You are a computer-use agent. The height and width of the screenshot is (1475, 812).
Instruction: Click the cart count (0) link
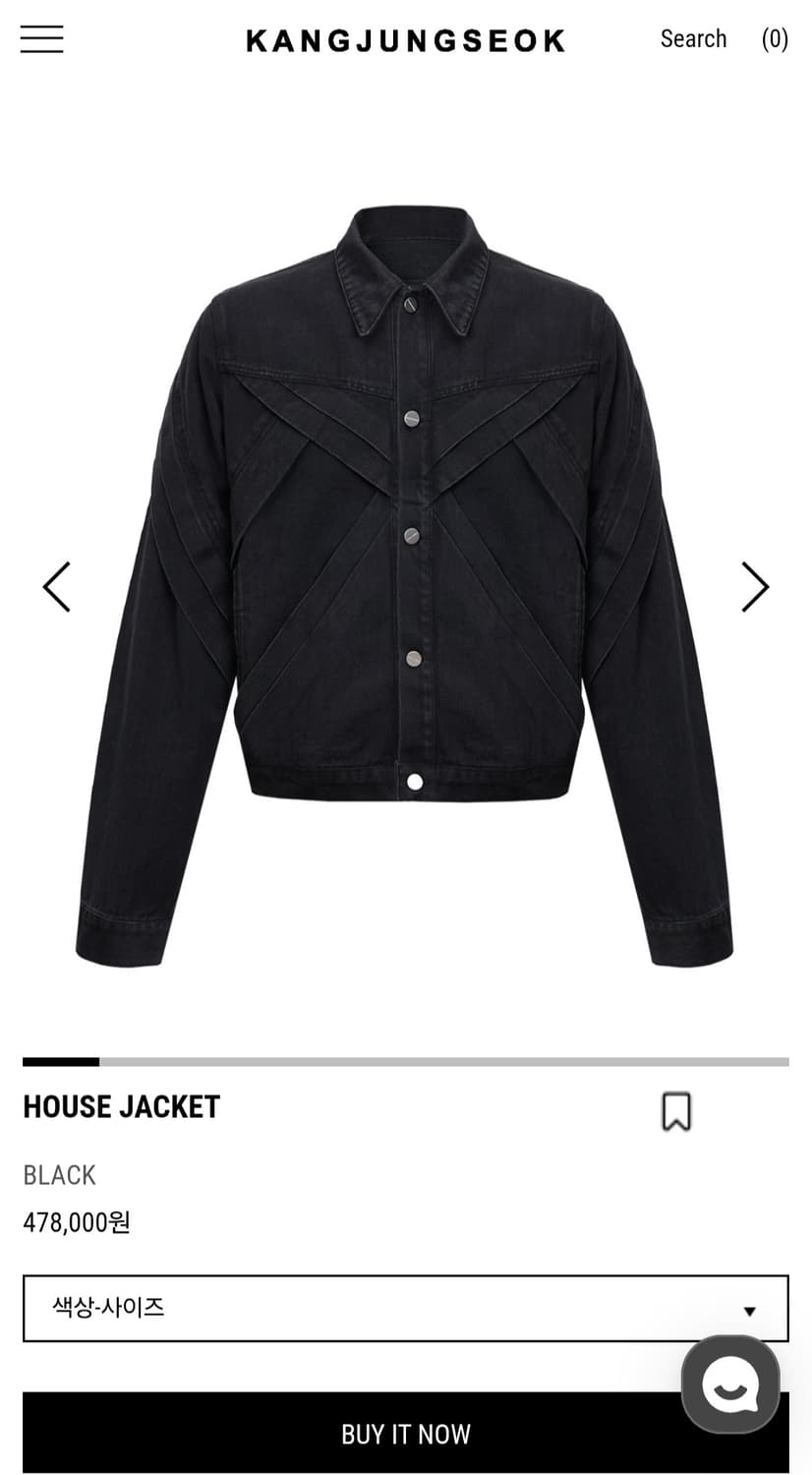pos(776,39)
